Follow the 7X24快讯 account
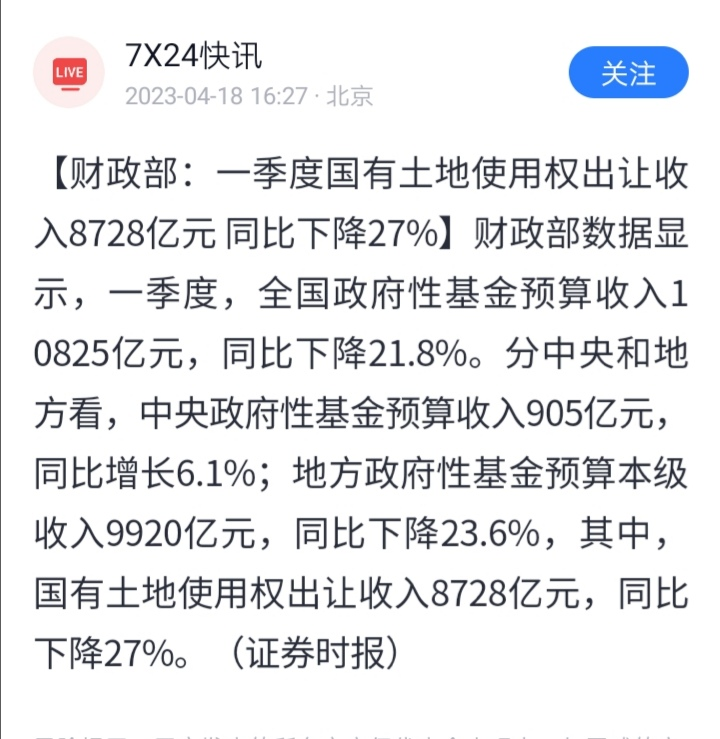720x739 pixels. [x=628, y=73]
